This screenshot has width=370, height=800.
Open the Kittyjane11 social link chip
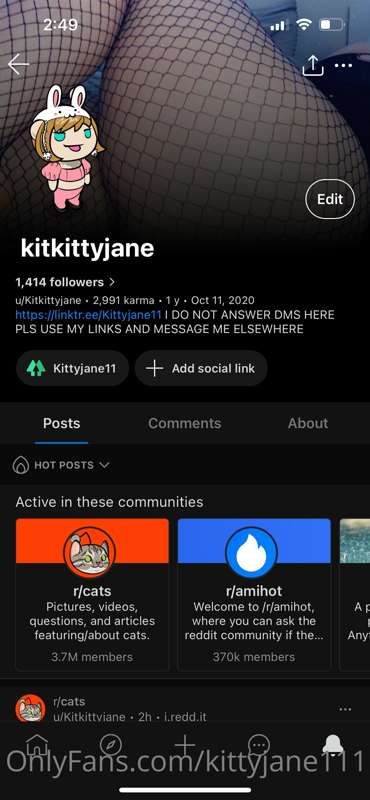pos(72,368)
